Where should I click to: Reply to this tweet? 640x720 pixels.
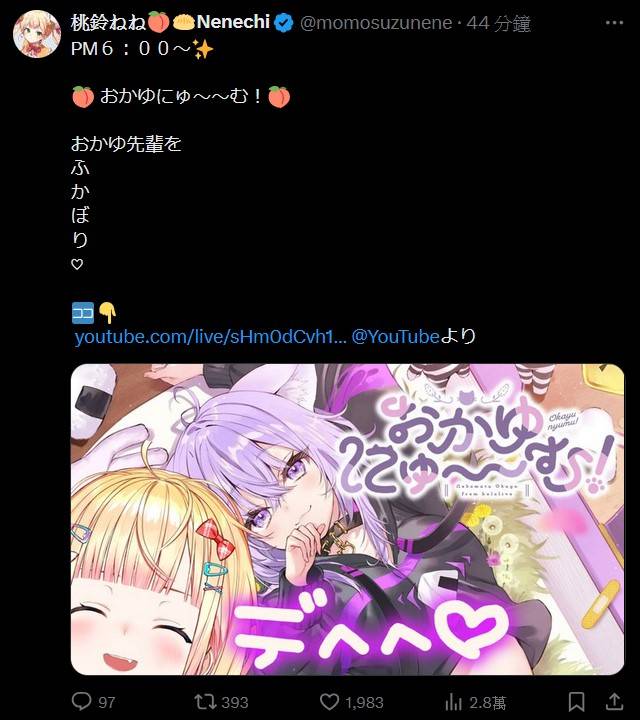82,702
